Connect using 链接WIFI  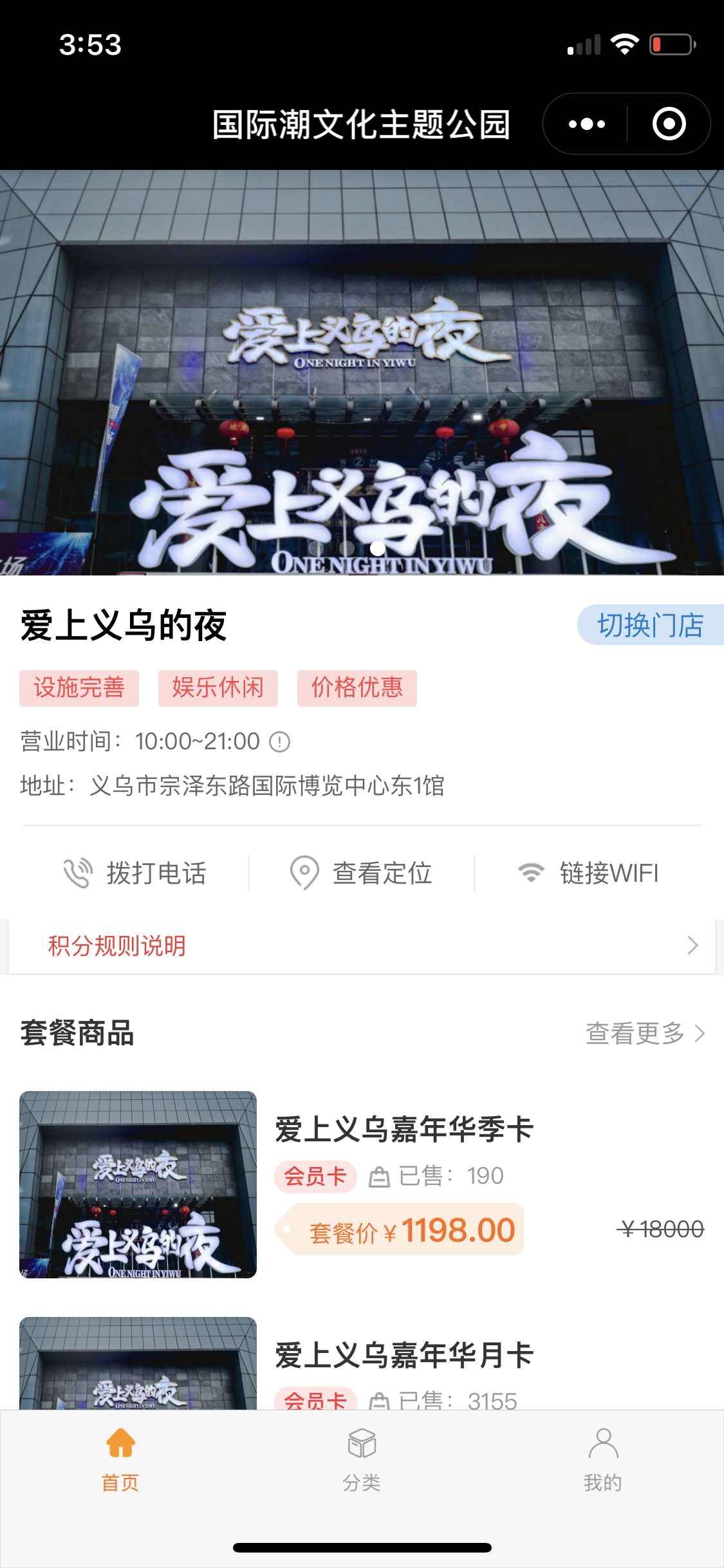(588, 873)
